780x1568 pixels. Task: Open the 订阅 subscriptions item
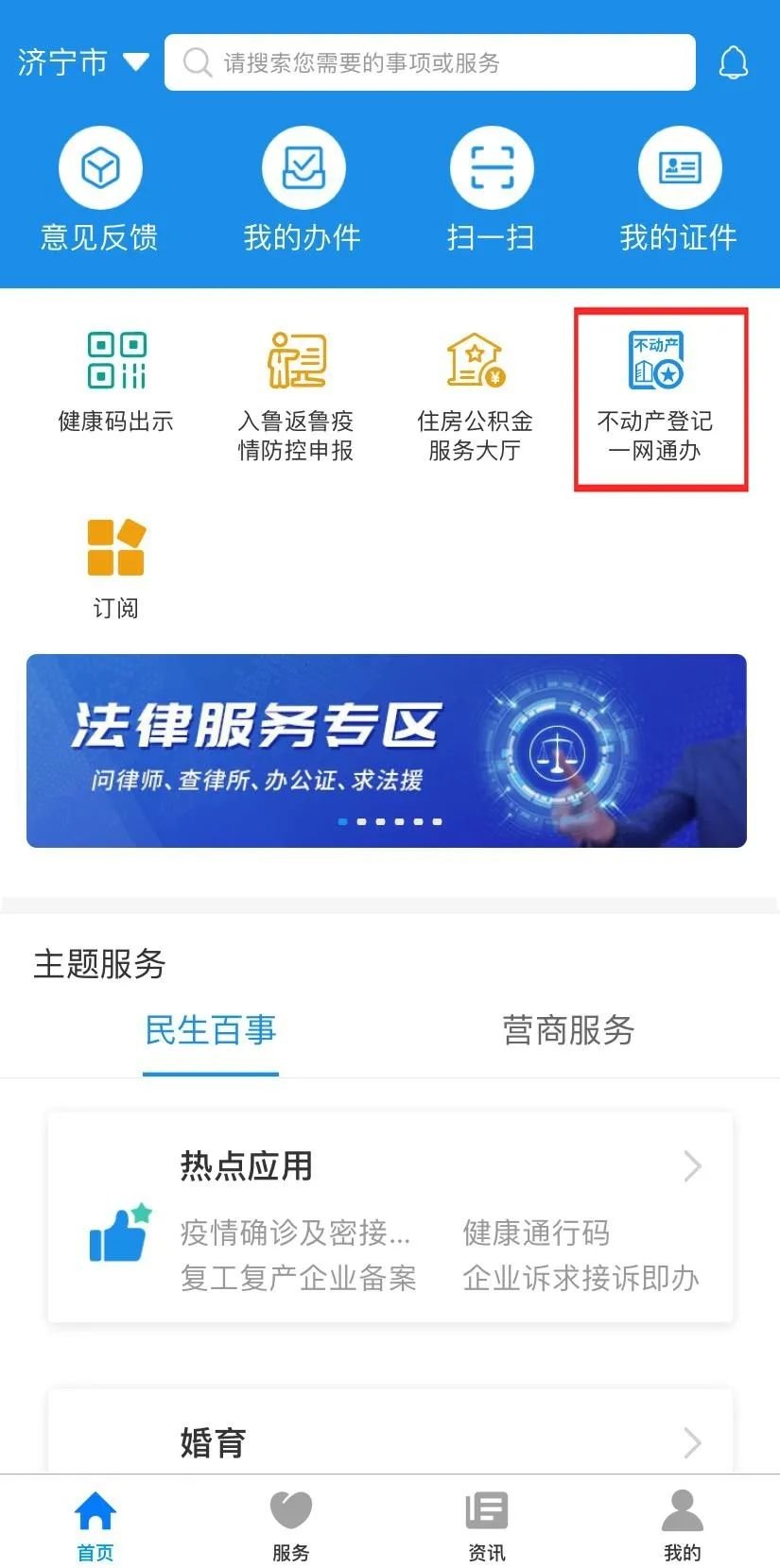[x=116, y=567]
